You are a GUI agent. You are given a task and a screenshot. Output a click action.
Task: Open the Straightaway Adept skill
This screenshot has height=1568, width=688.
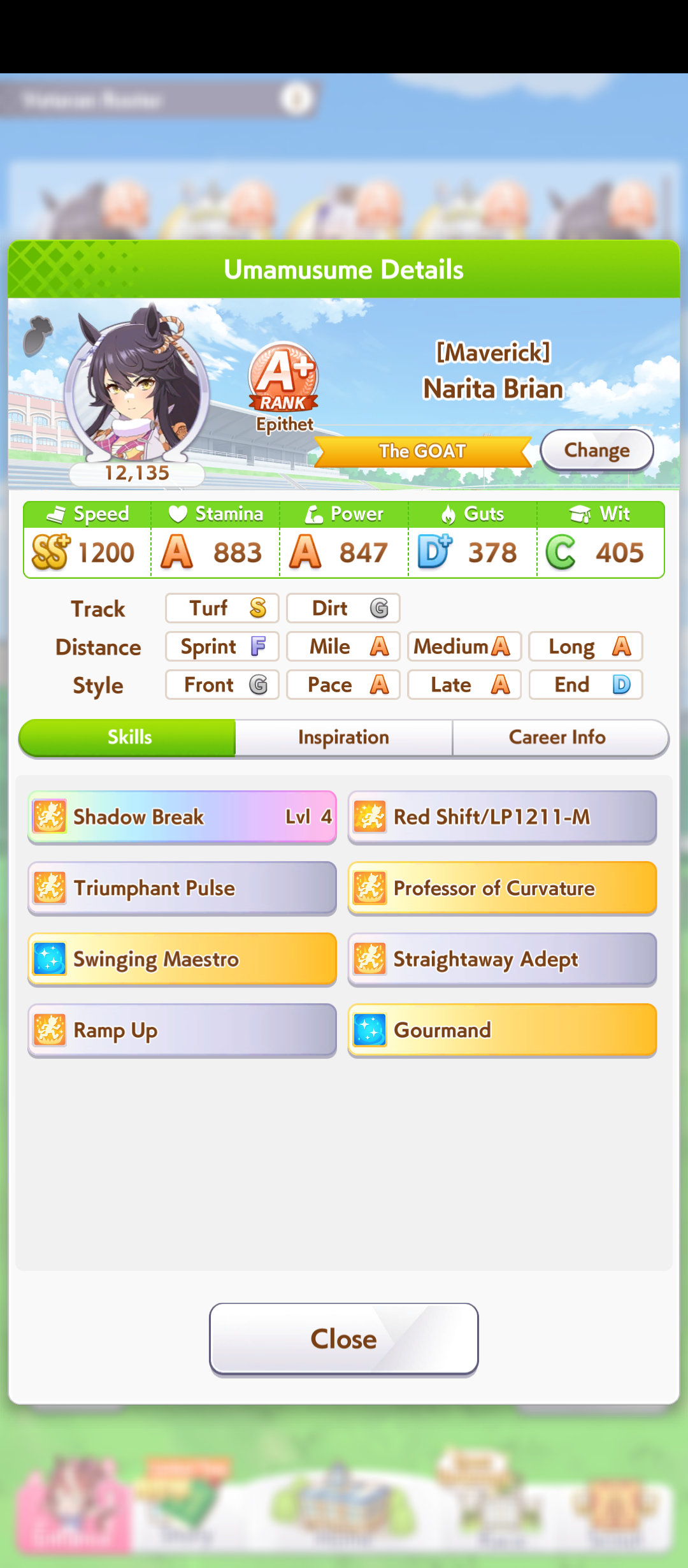pos(502,959)
